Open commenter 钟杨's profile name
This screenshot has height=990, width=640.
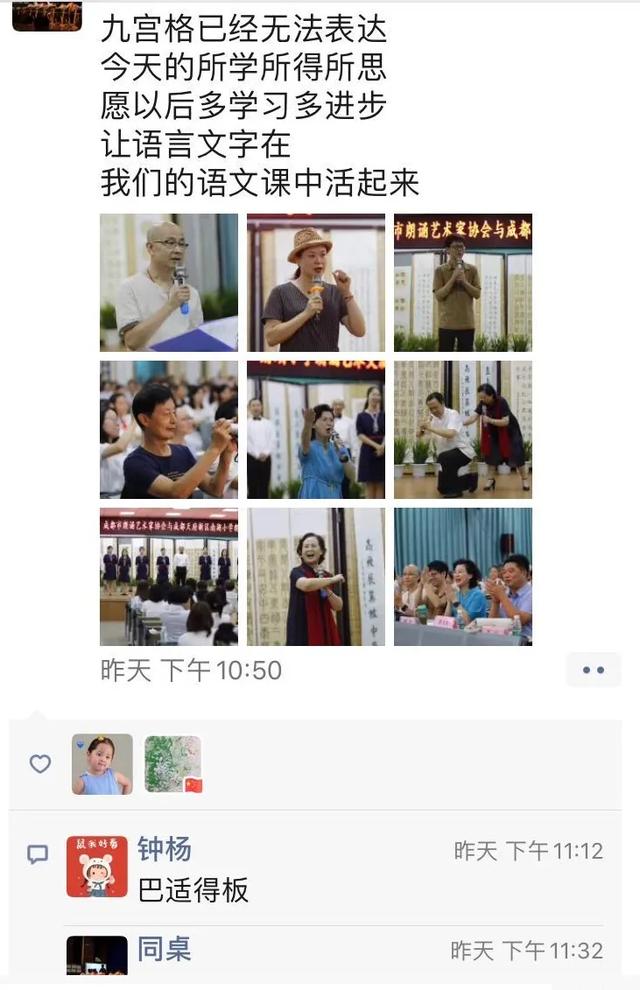click(164, 850)
